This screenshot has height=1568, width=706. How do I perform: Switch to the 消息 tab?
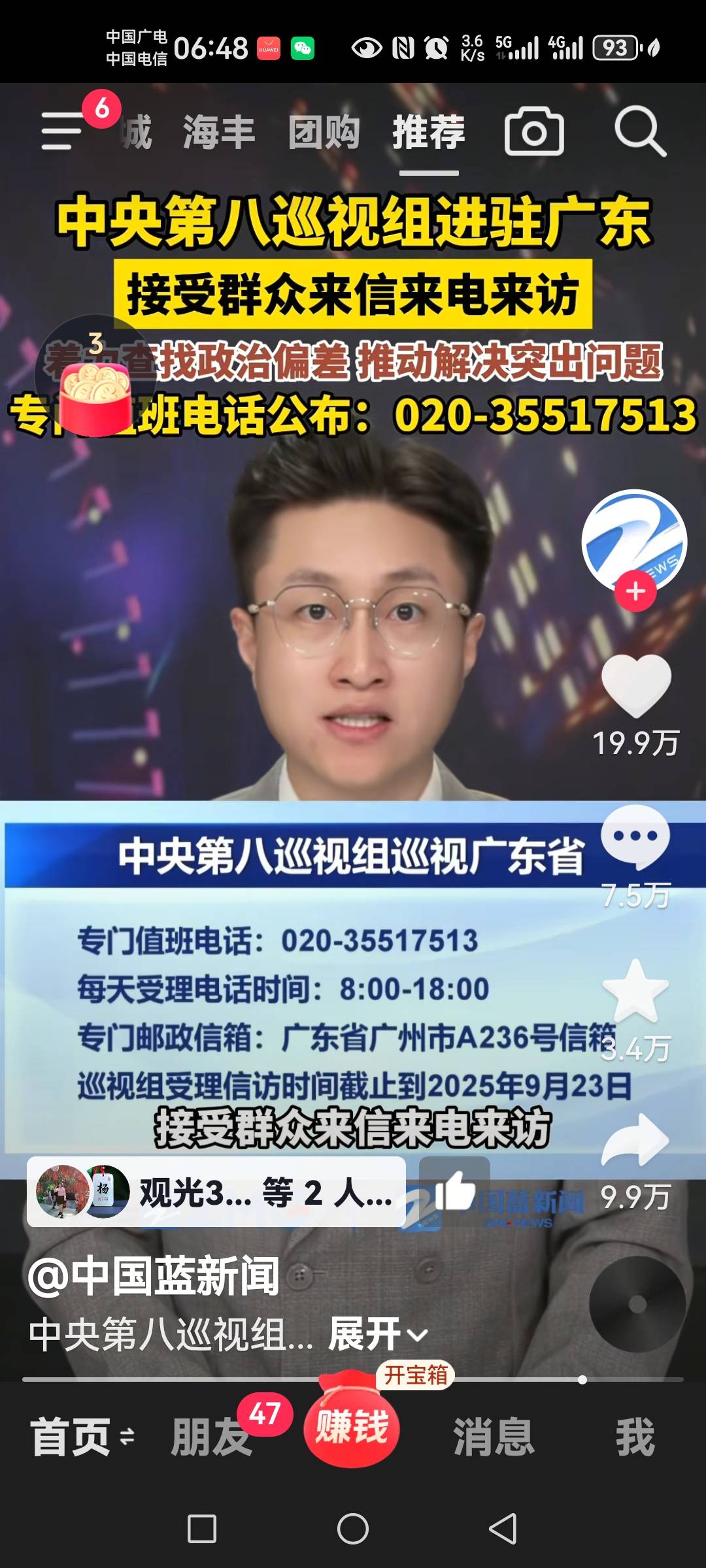pyautogui.click(x=494, y=1437)
